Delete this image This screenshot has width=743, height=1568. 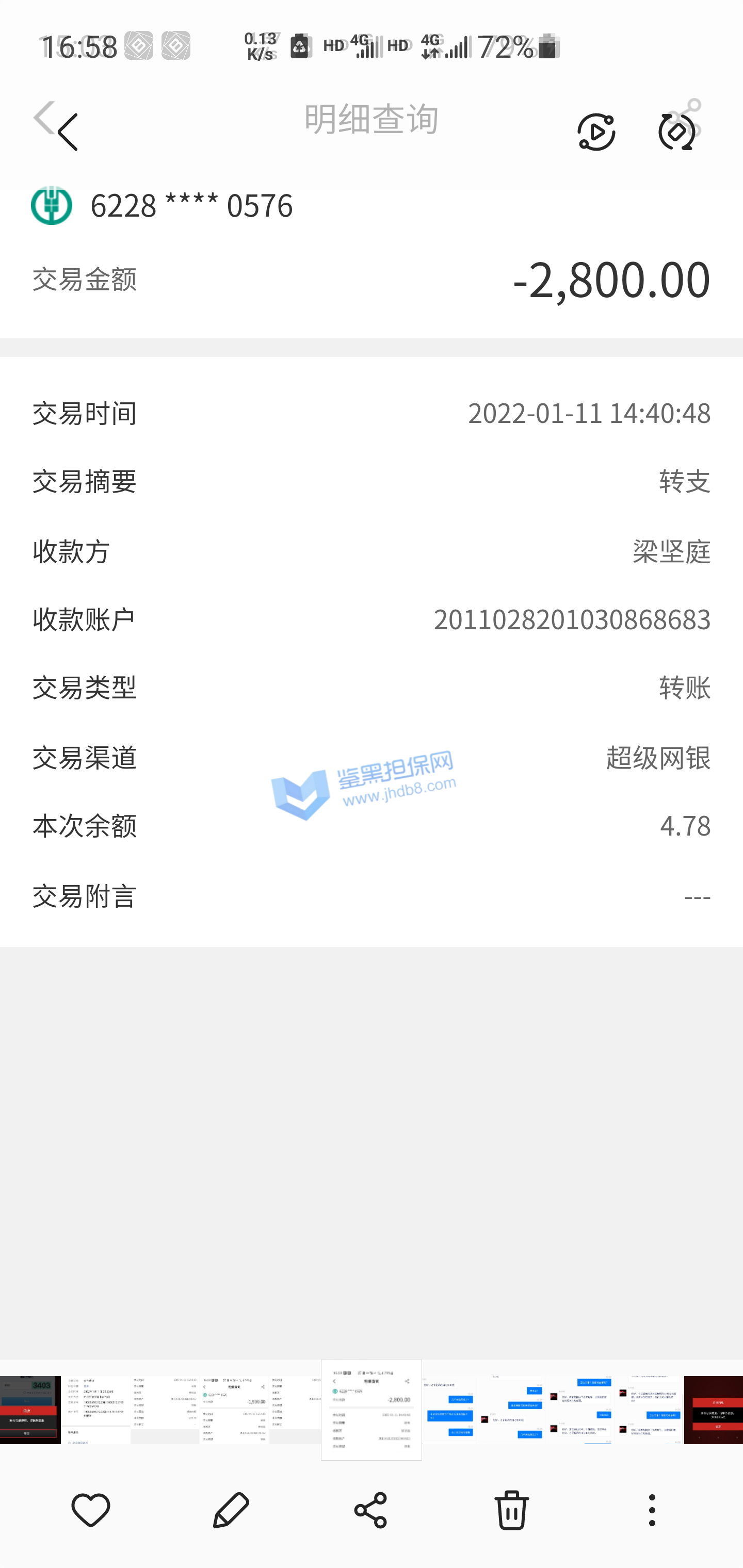pyautogui.click(x=511, y=1510)
